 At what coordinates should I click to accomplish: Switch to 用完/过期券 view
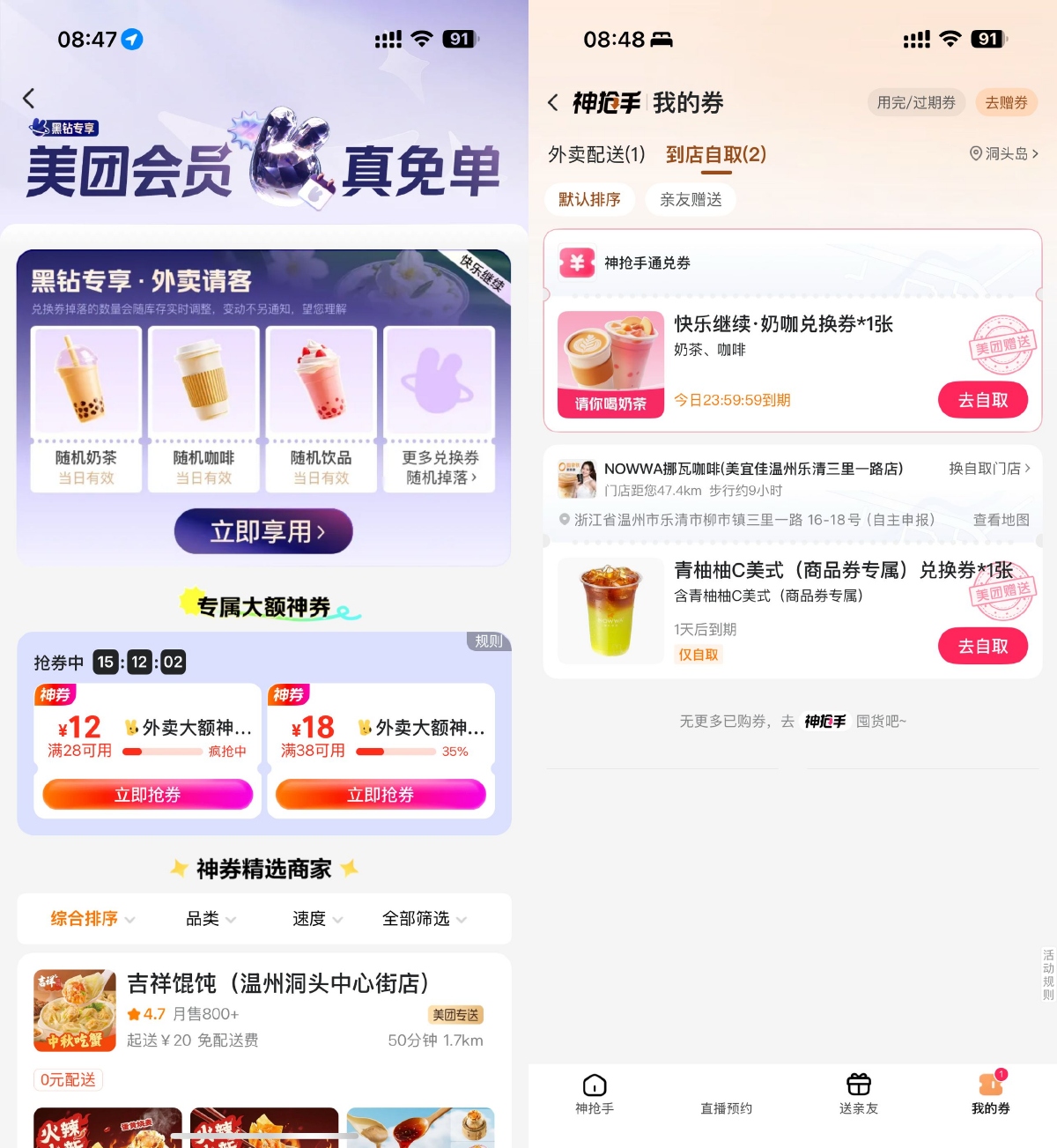tap(916, 102)
